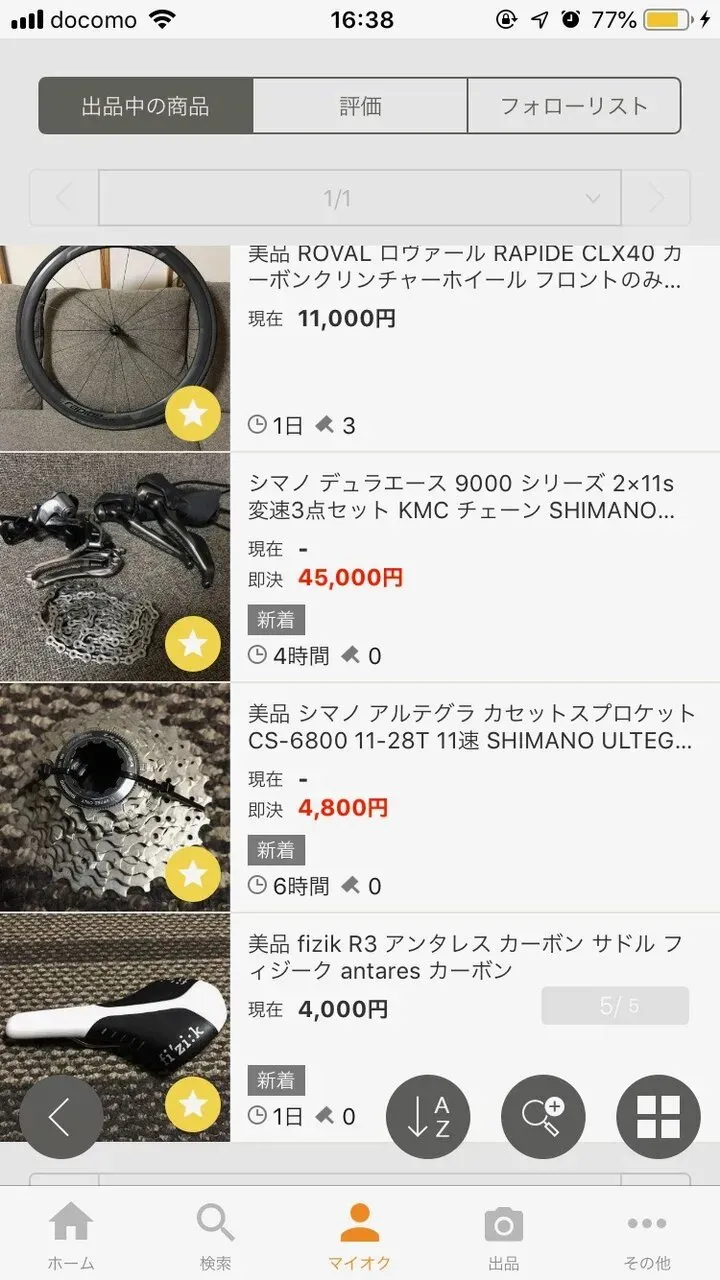This screenshot has width=720, height=1280.
Task: Open 検索 search from the bottom bar
Action: click(x=215, y=1232)
